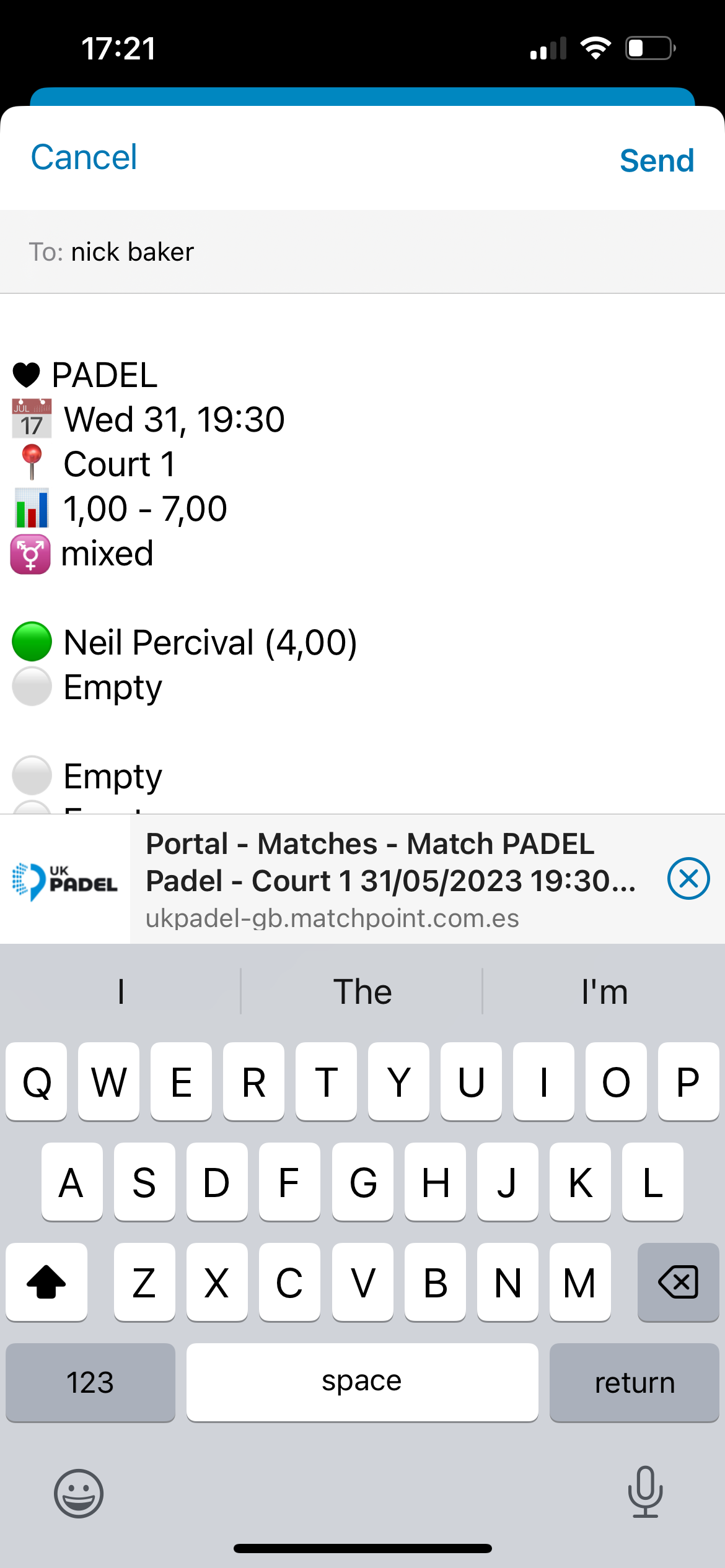
Task: Switch keyboard to the 123 numbers layout
Action: click(90, 1382)
